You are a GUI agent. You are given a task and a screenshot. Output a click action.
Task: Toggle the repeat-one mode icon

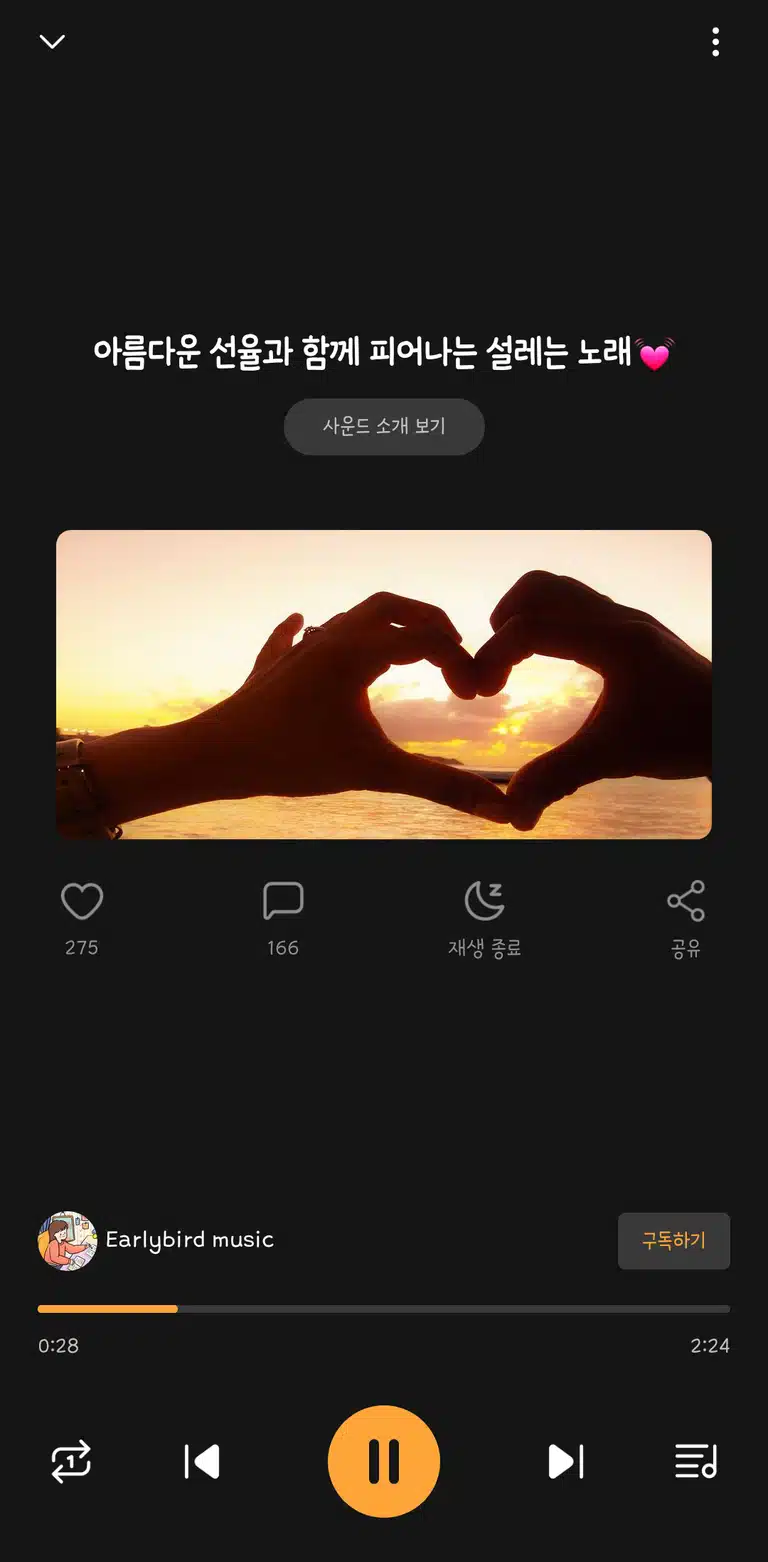point(71,1462)
